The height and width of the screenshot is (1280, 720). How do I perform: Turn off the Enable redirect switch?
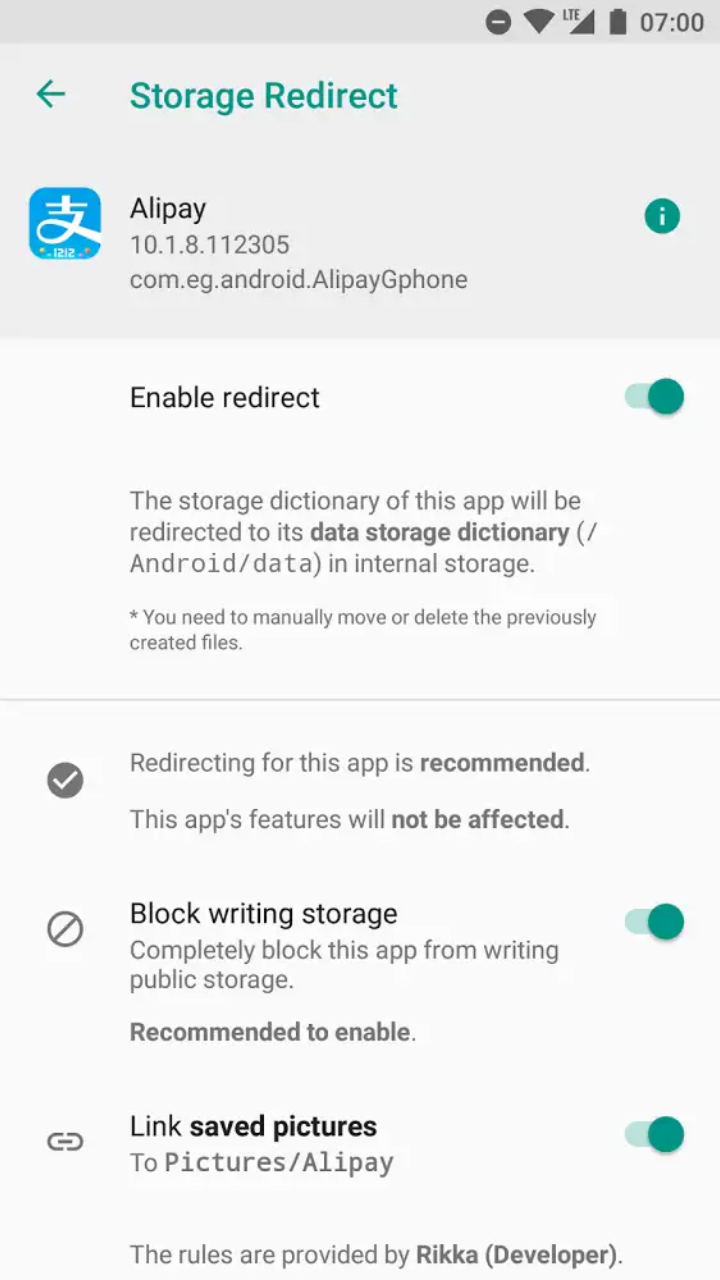point(655,397)
